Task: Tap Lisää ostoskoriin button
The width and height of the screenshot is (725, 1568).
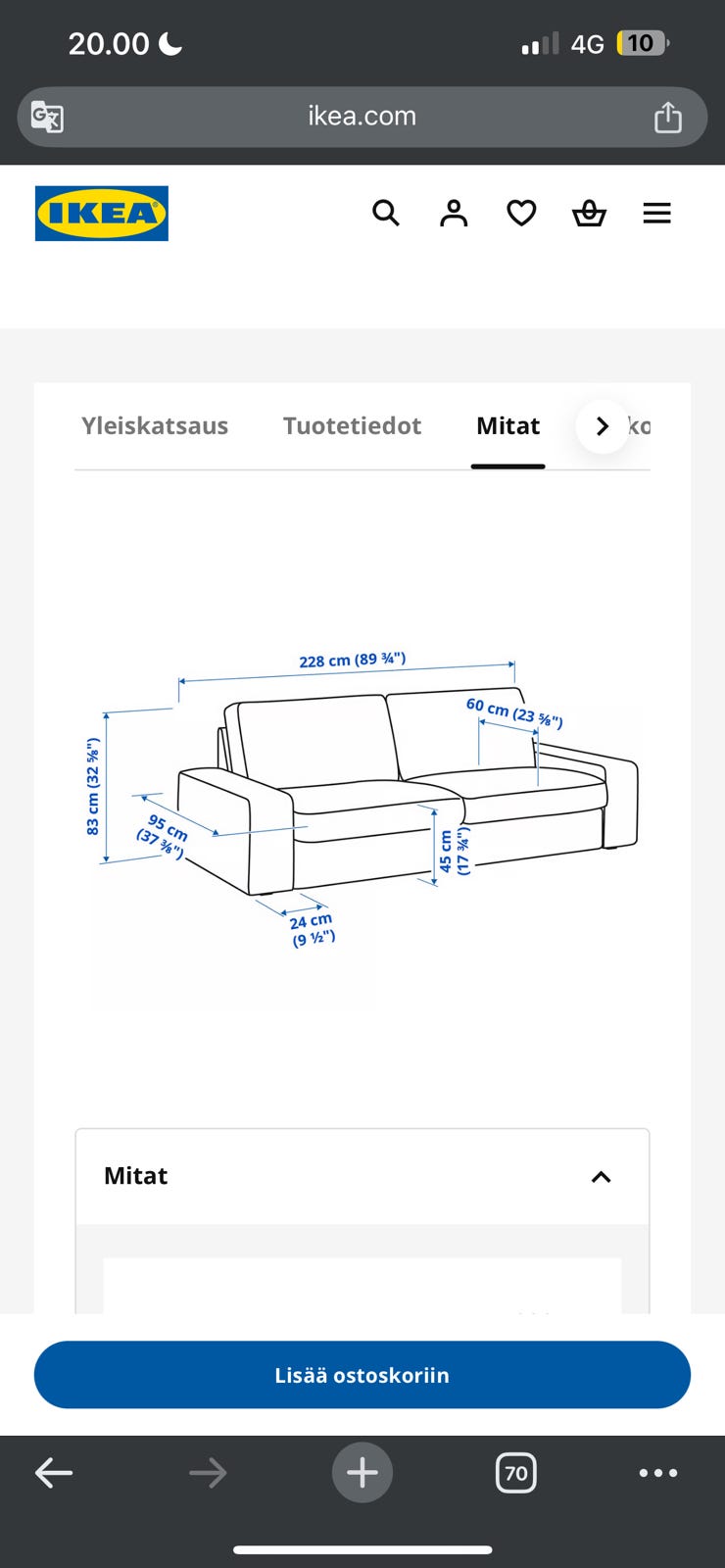Action: [362, 1375]
